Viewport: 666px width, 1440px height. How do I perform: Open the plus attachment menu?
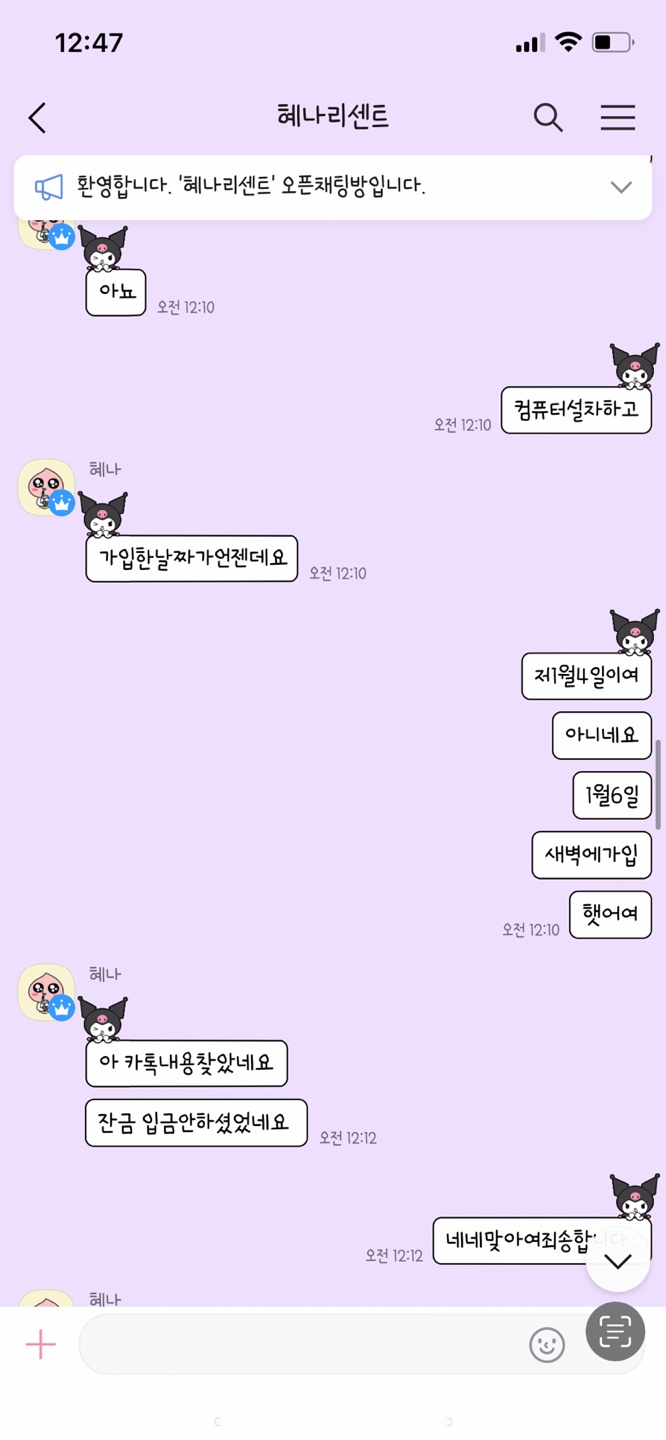(x=41, y=1344)
